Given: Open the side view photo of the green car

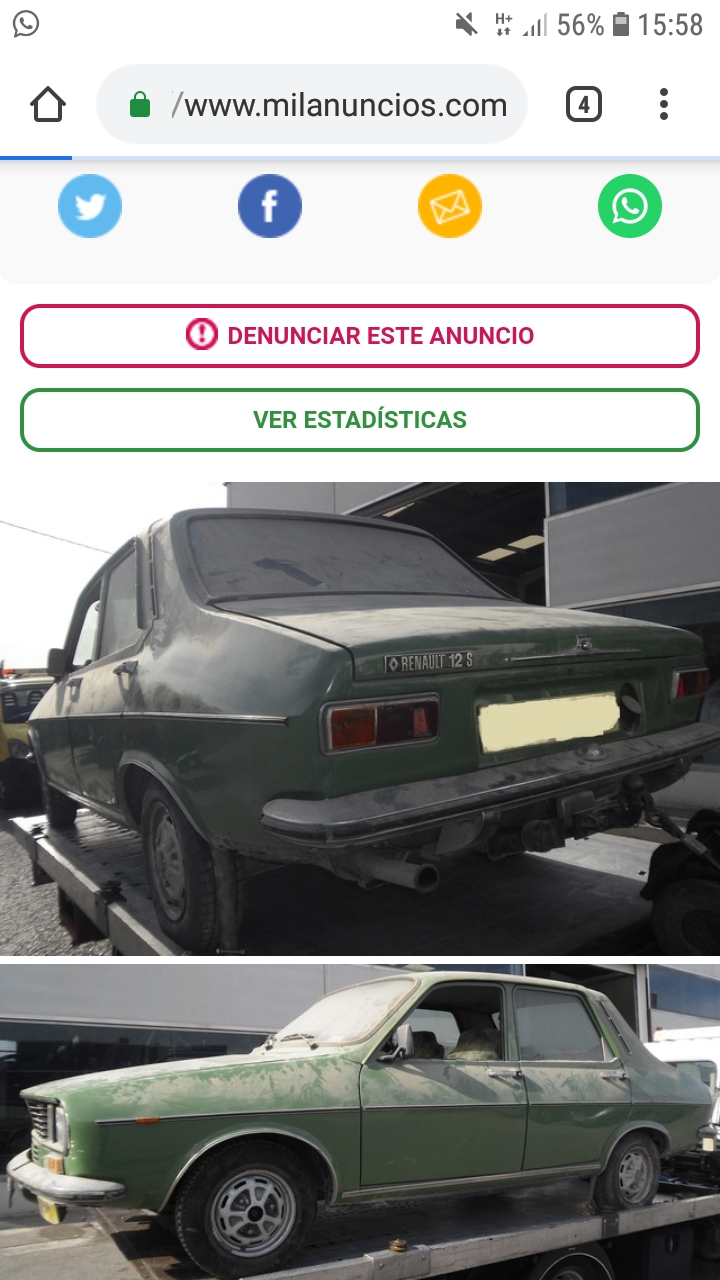Looking at the screenshot, I should pos(360,1120).
